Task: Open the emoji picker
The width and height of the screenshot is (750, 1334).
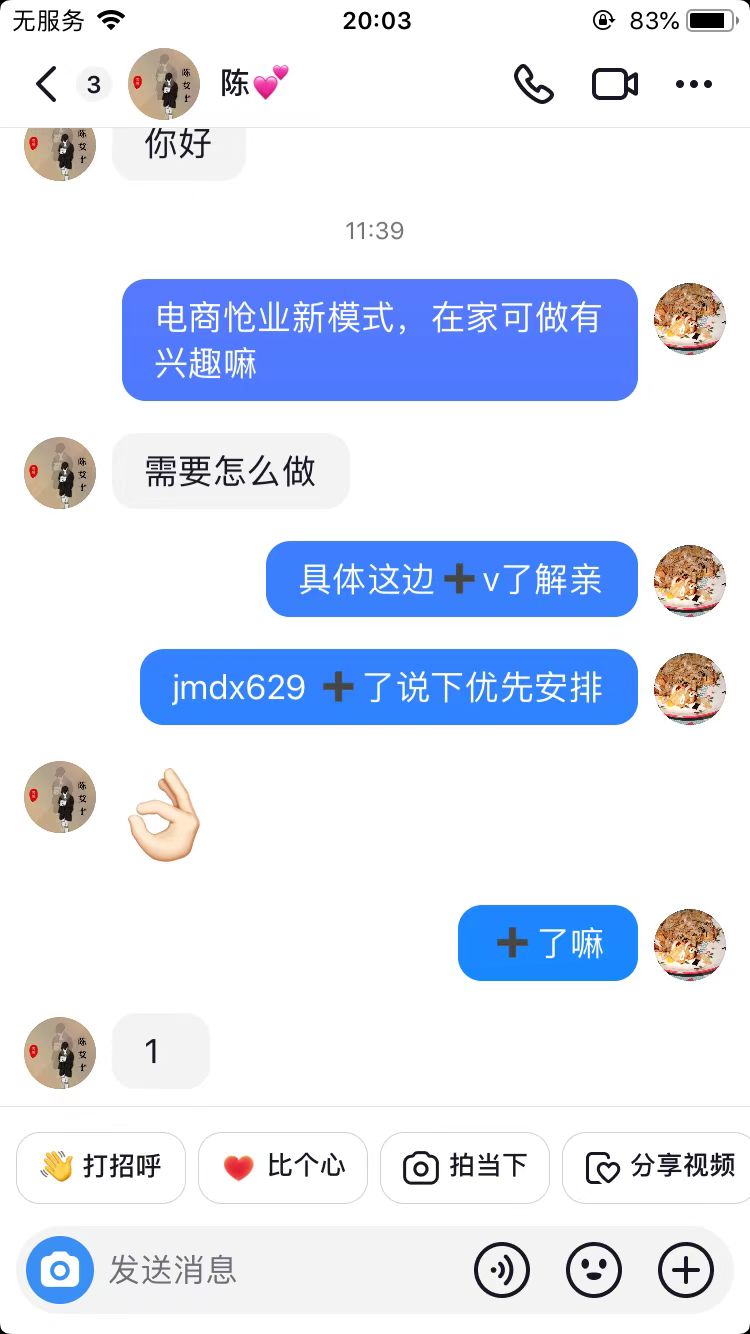Action: click(x=593, y=1270)
